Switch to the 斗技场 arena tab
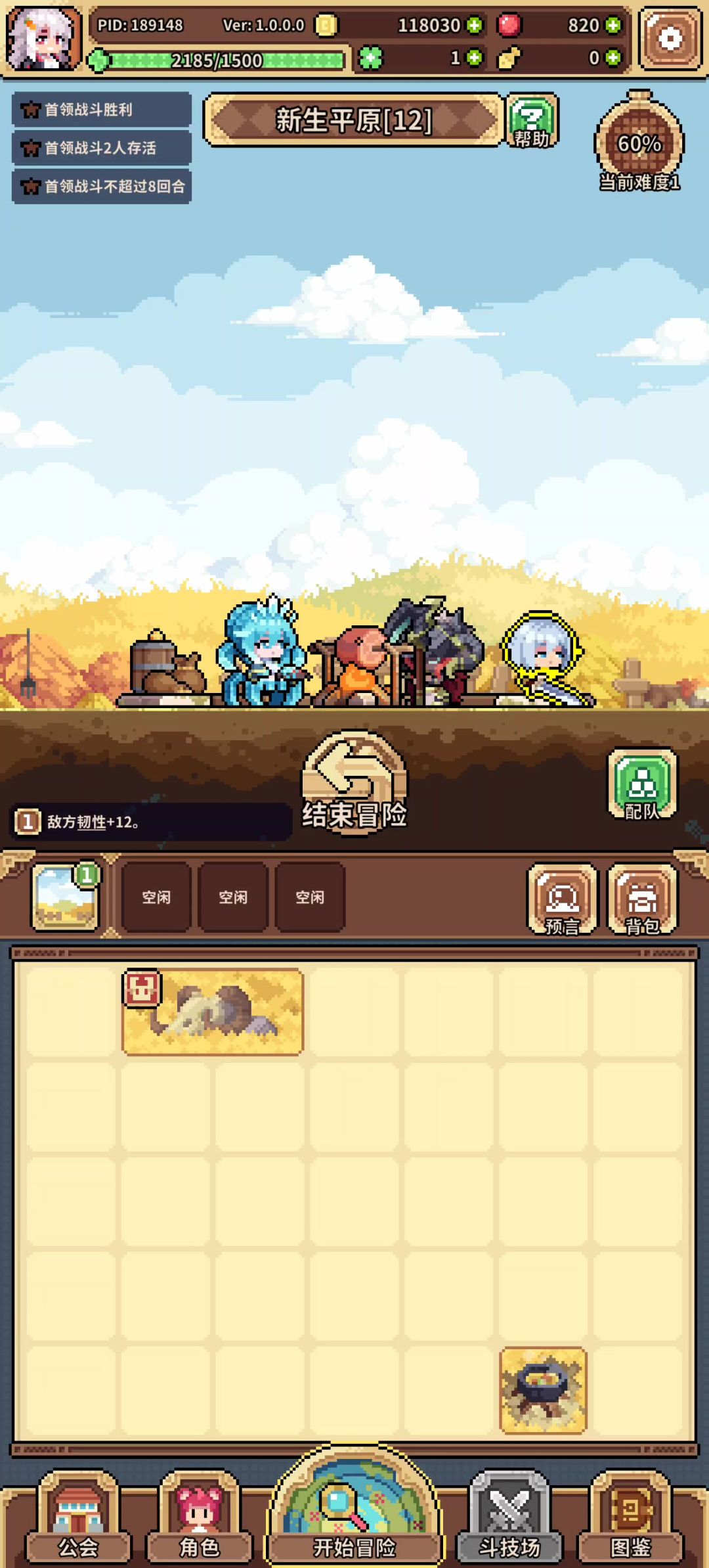Screen dimensions: 709x1568 [x=509, y=1522]
